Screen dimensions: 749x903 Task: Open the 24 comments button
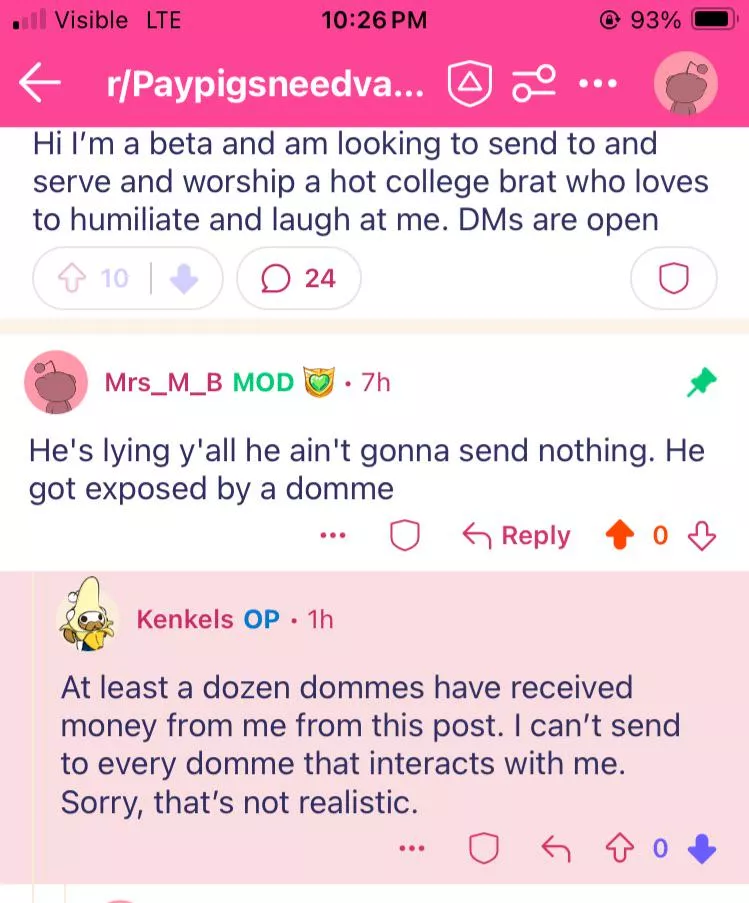(299, 278)
